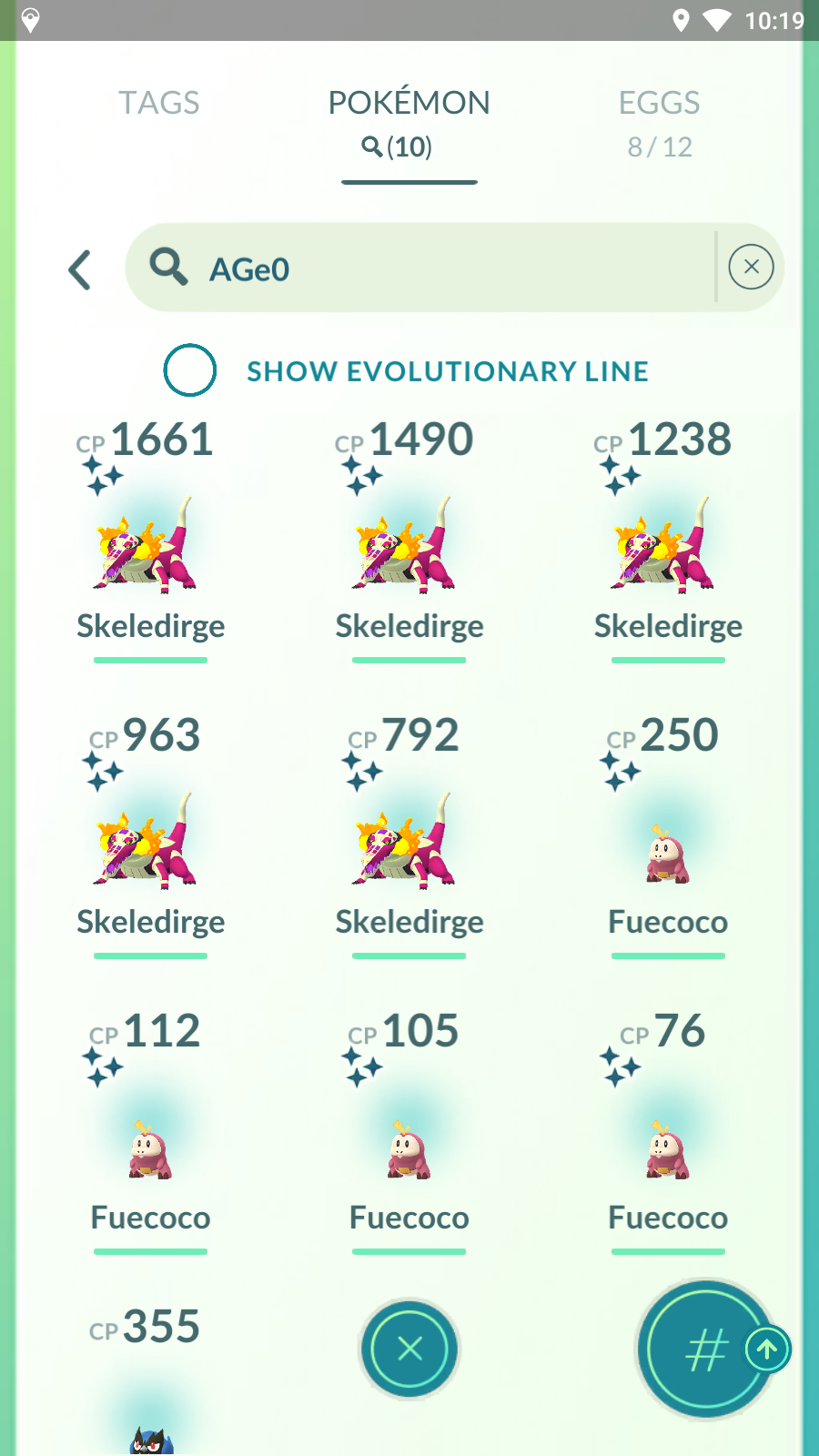Open the CP 355 Pokémon
Screen dimensions: 819x1456
click(150, 1401)
